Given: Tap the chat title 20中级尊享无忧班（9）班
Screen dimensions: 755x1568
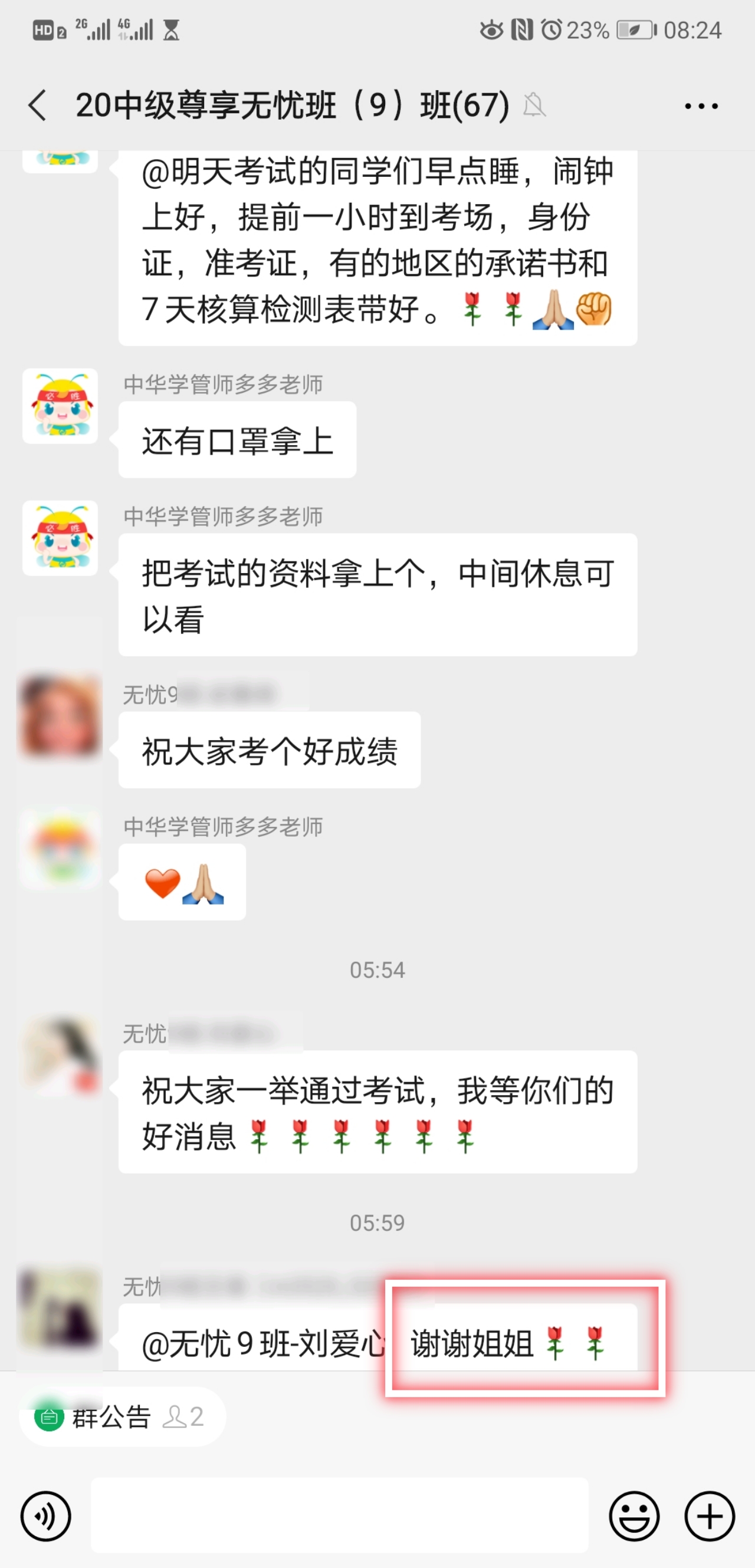Looking at the screenshot, I should (292, 105).
